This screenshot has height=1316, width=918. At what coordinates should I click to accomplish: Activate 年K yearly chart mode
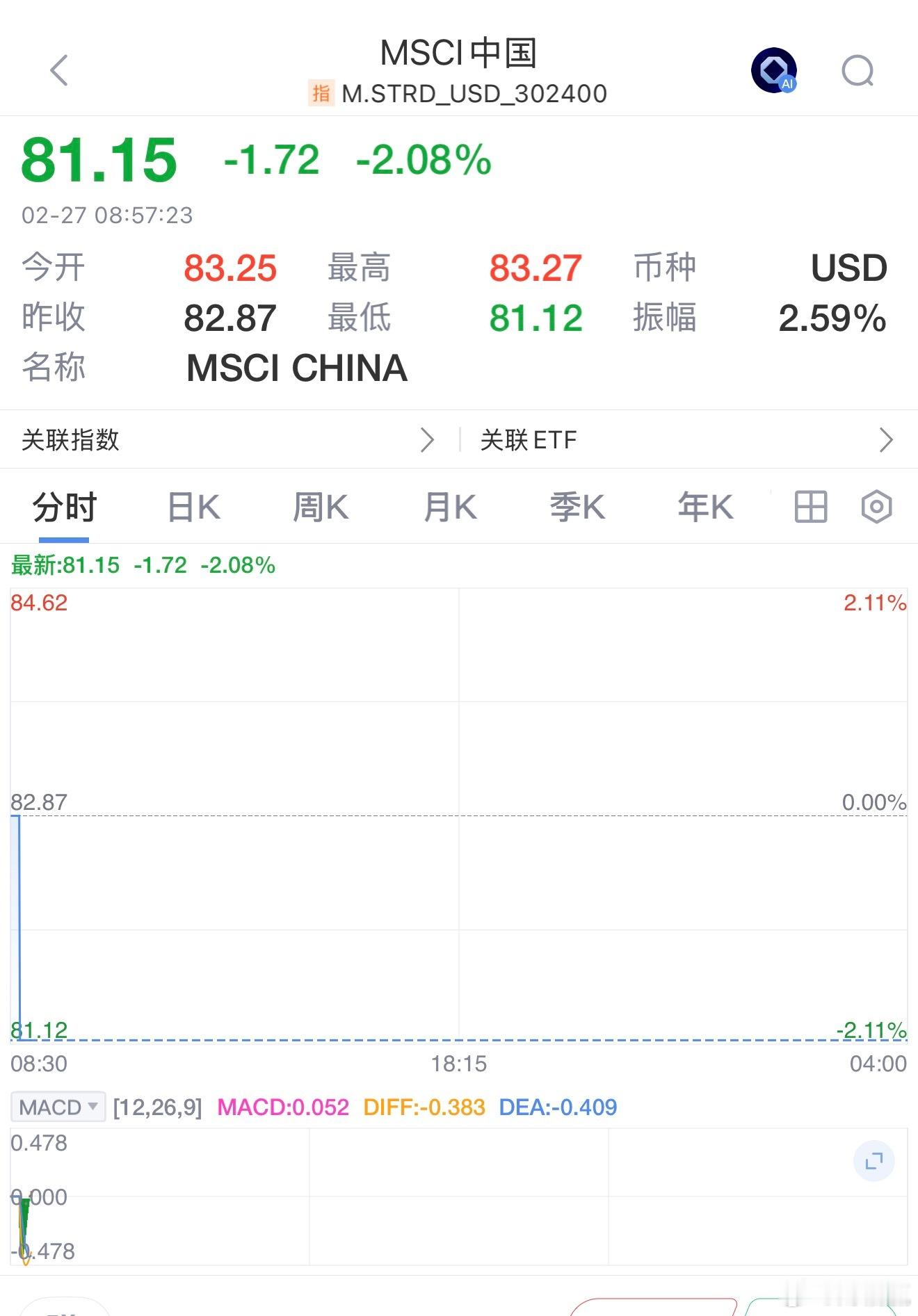[703, 507]
